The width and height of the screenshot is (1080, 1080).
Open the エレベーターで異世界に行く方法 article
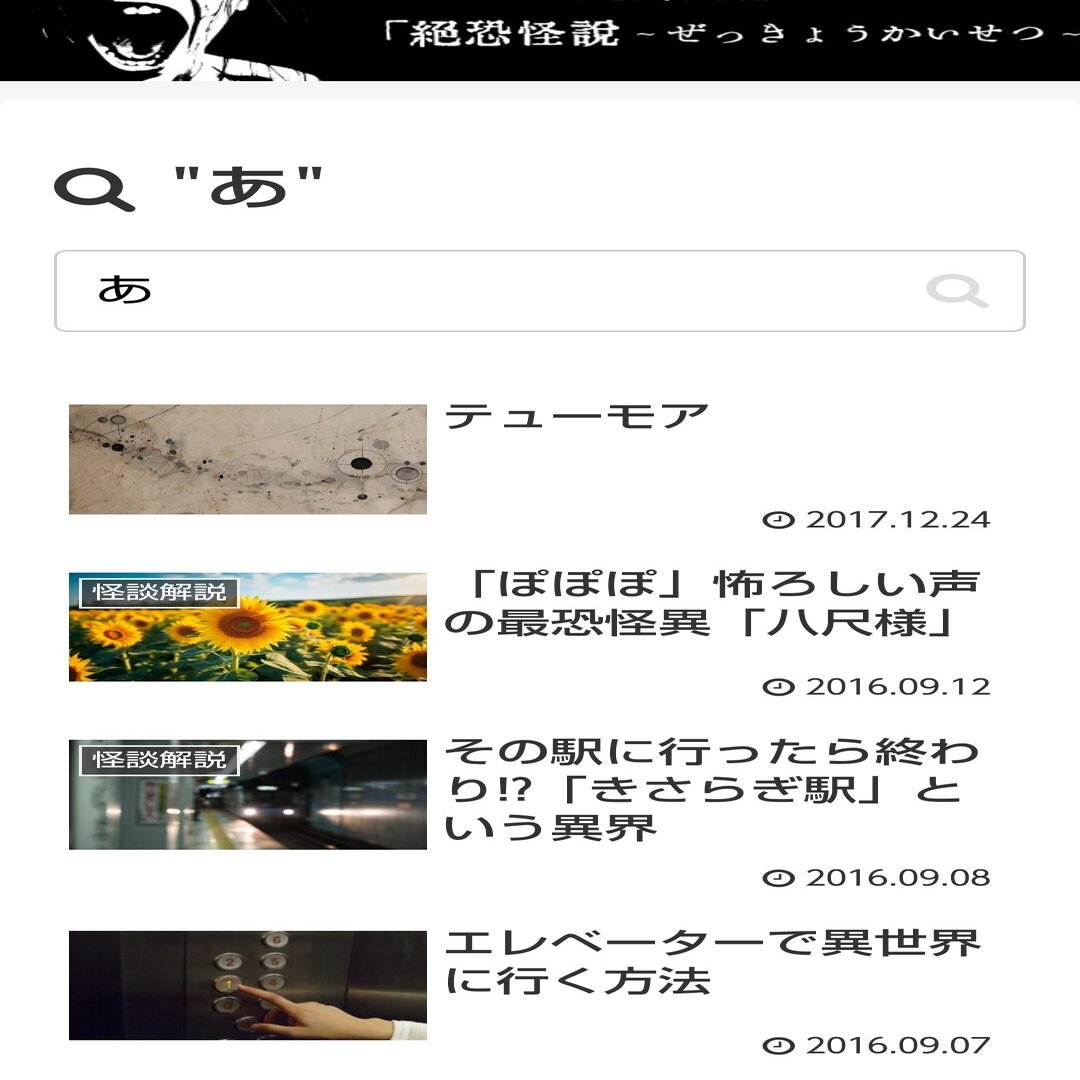(710, 961)
